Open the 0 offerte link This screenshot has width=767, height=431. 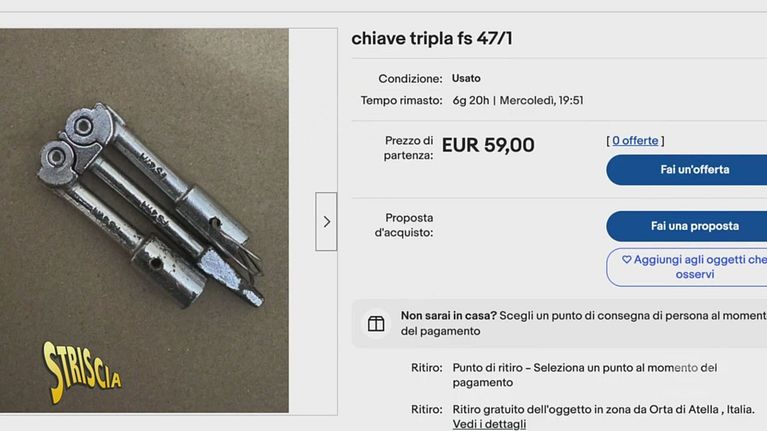click(x=635, y=141)
